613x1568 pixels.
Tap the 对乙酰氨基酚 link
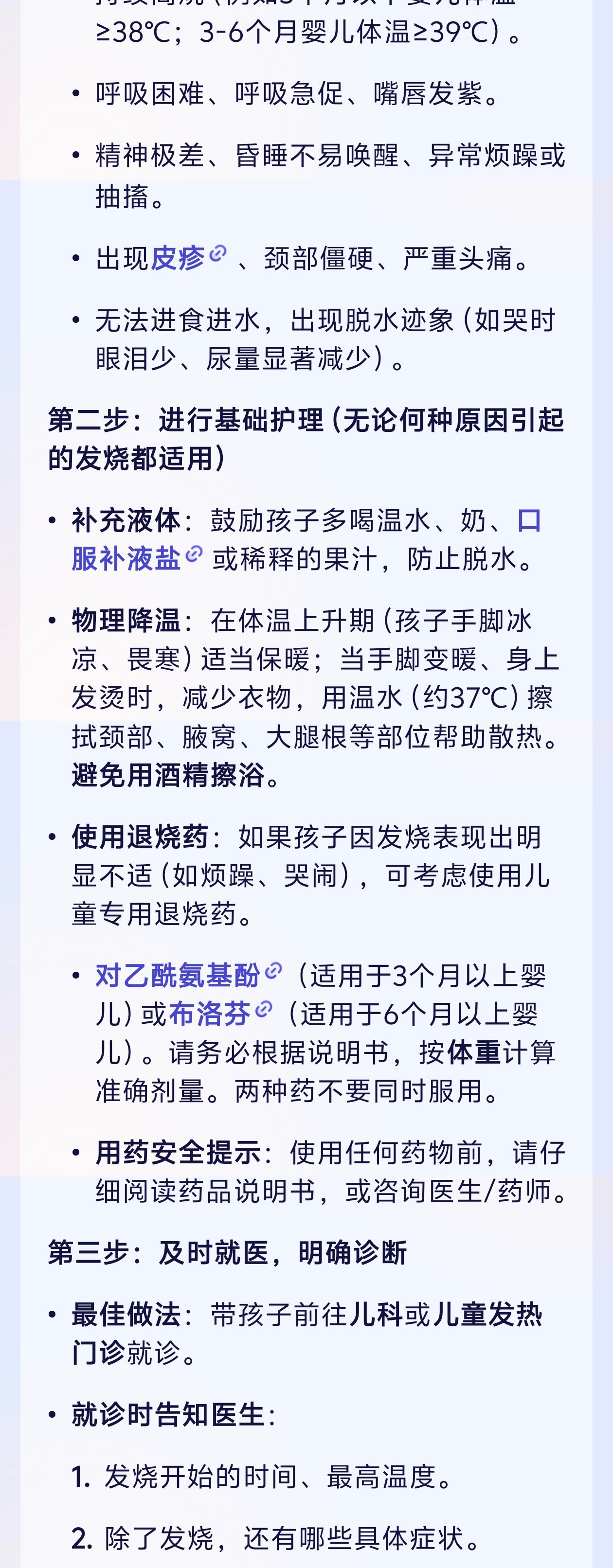pos(179,975)
